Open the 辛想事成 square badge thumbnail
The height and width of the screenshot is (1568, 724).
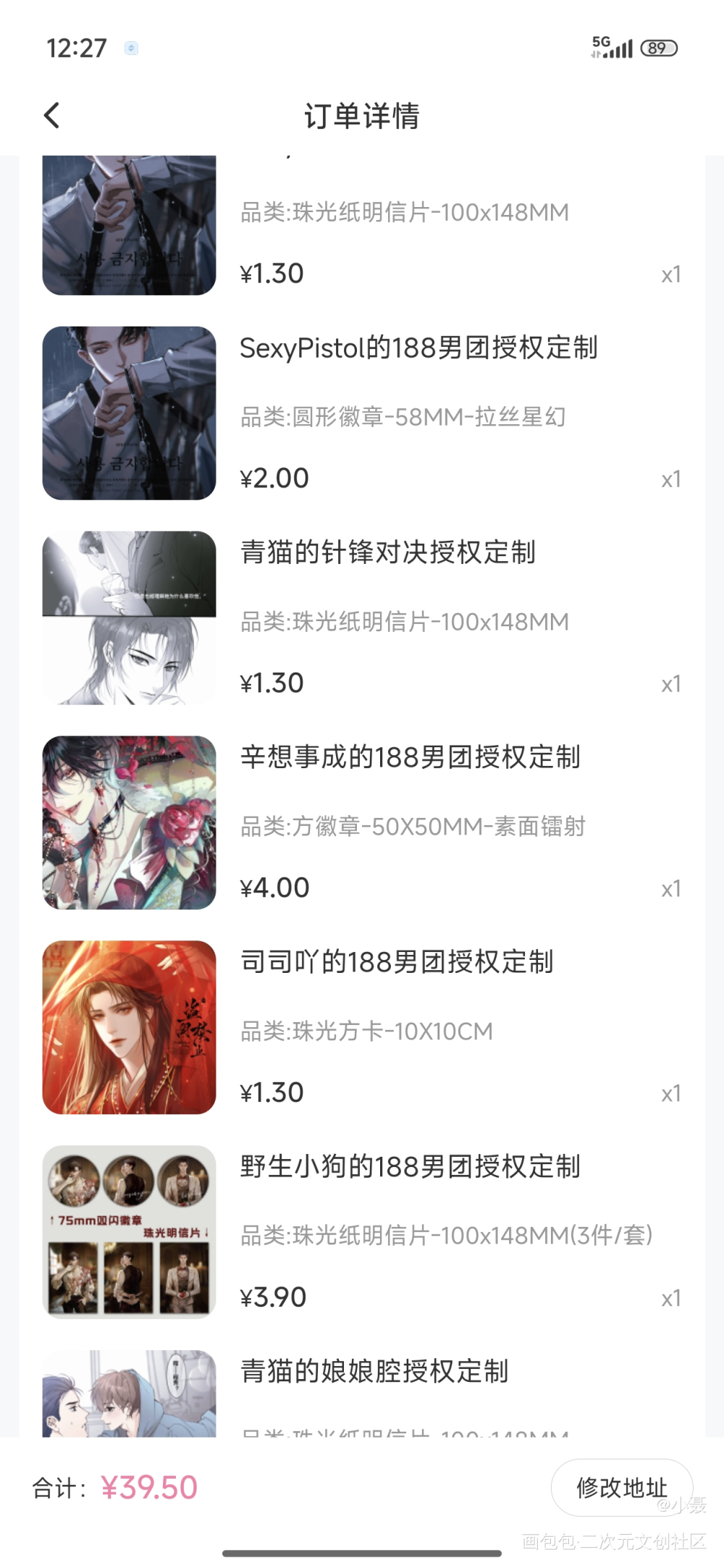(129, 822)
